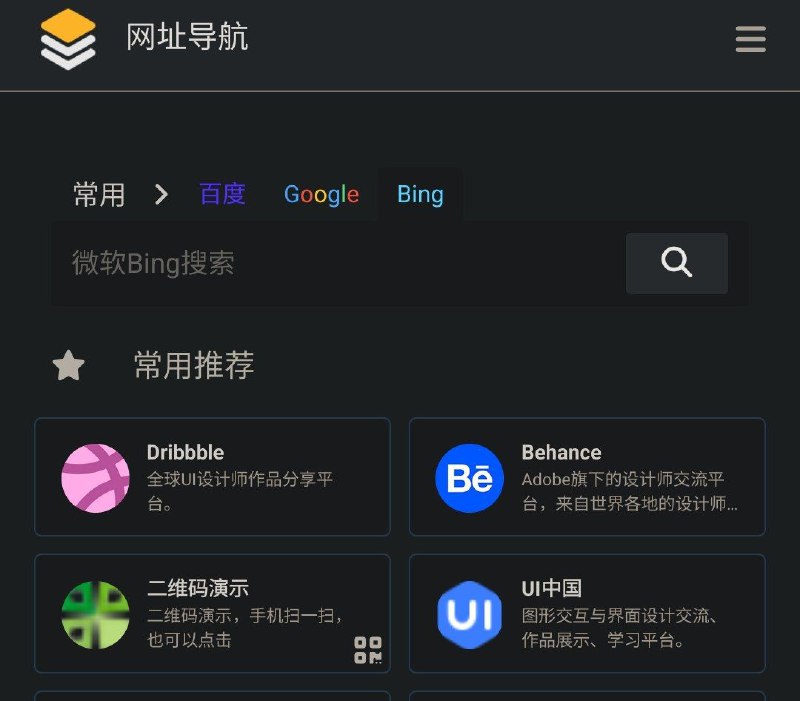800x701 pixels.
Task: Open the Behance card
Action: 587,477
